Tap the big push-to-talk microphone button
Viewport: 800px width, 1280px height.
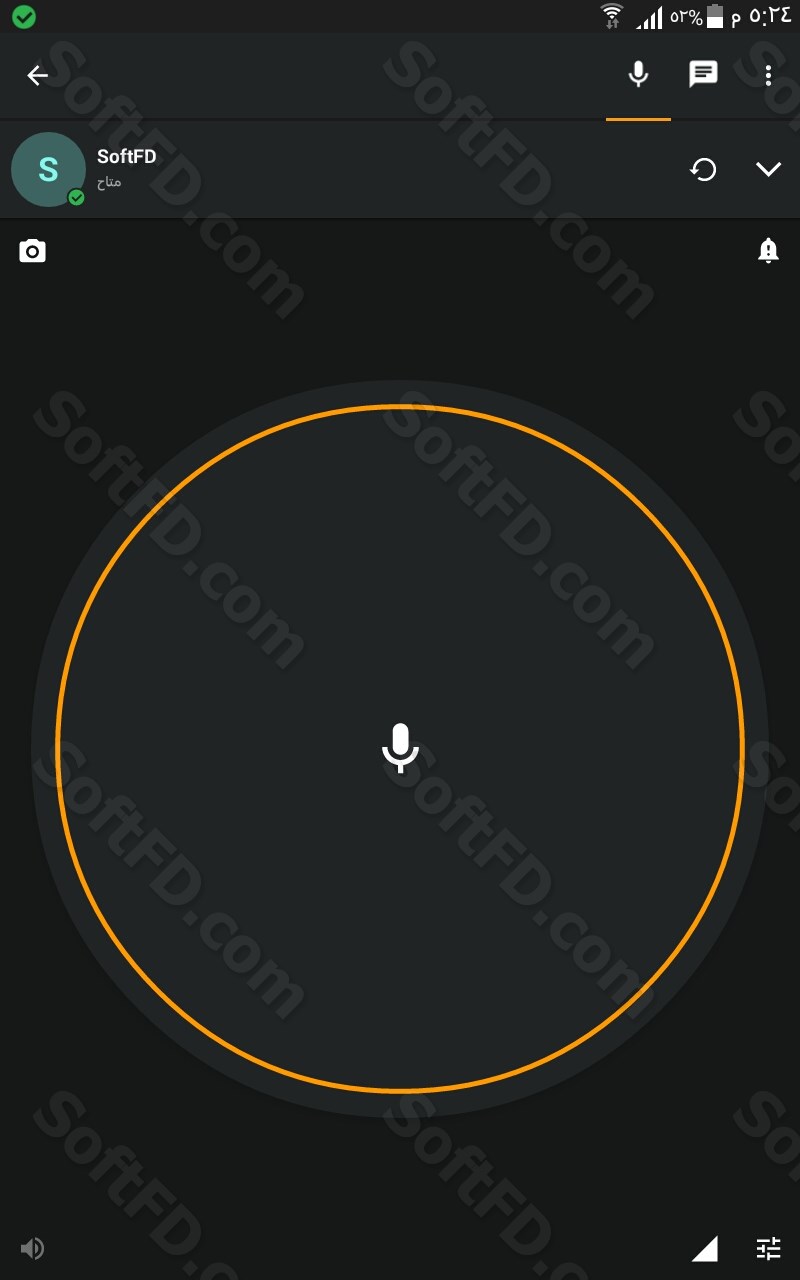click(x=400, y=747)
